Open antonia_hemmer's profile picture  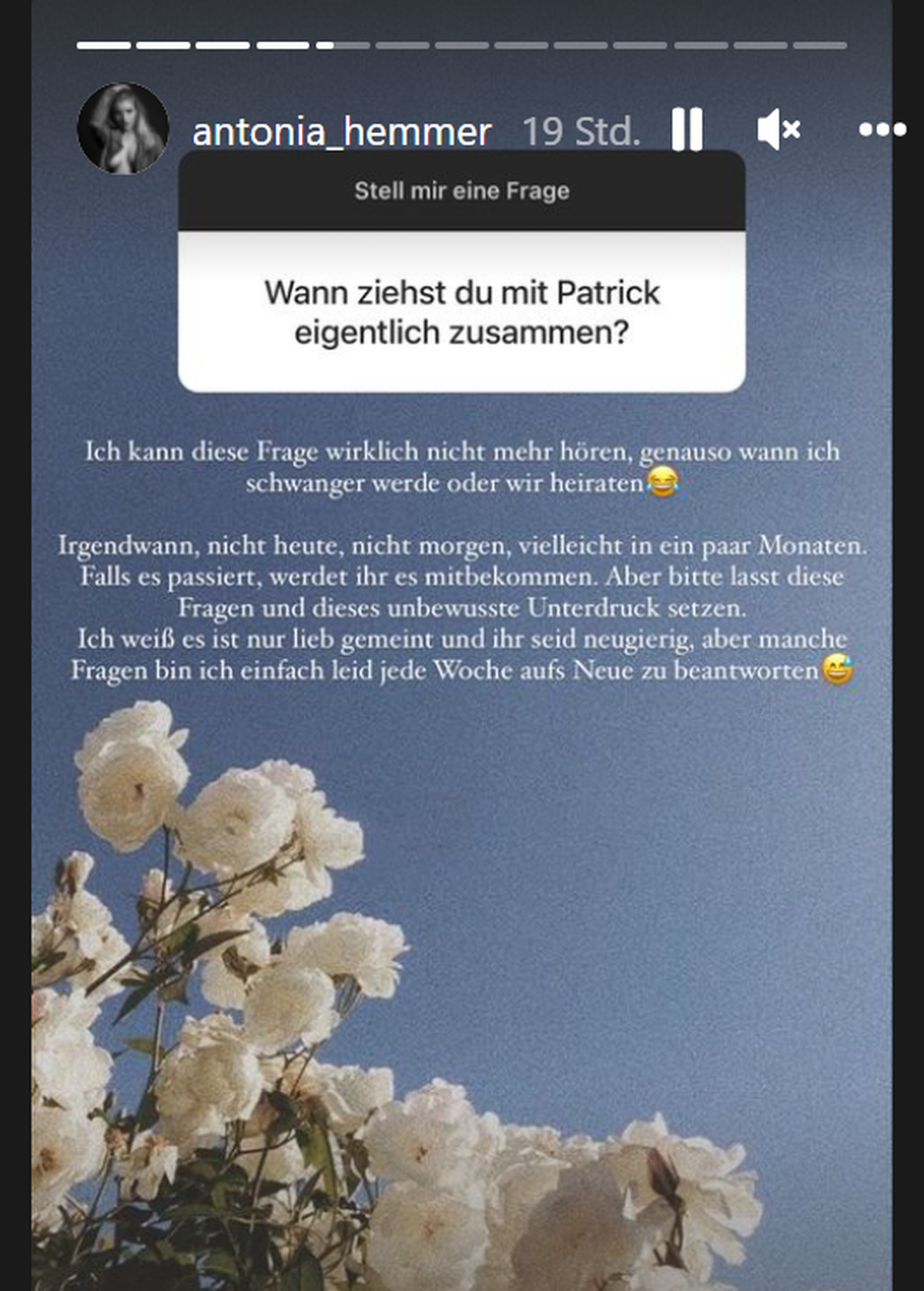coord(123,129)
